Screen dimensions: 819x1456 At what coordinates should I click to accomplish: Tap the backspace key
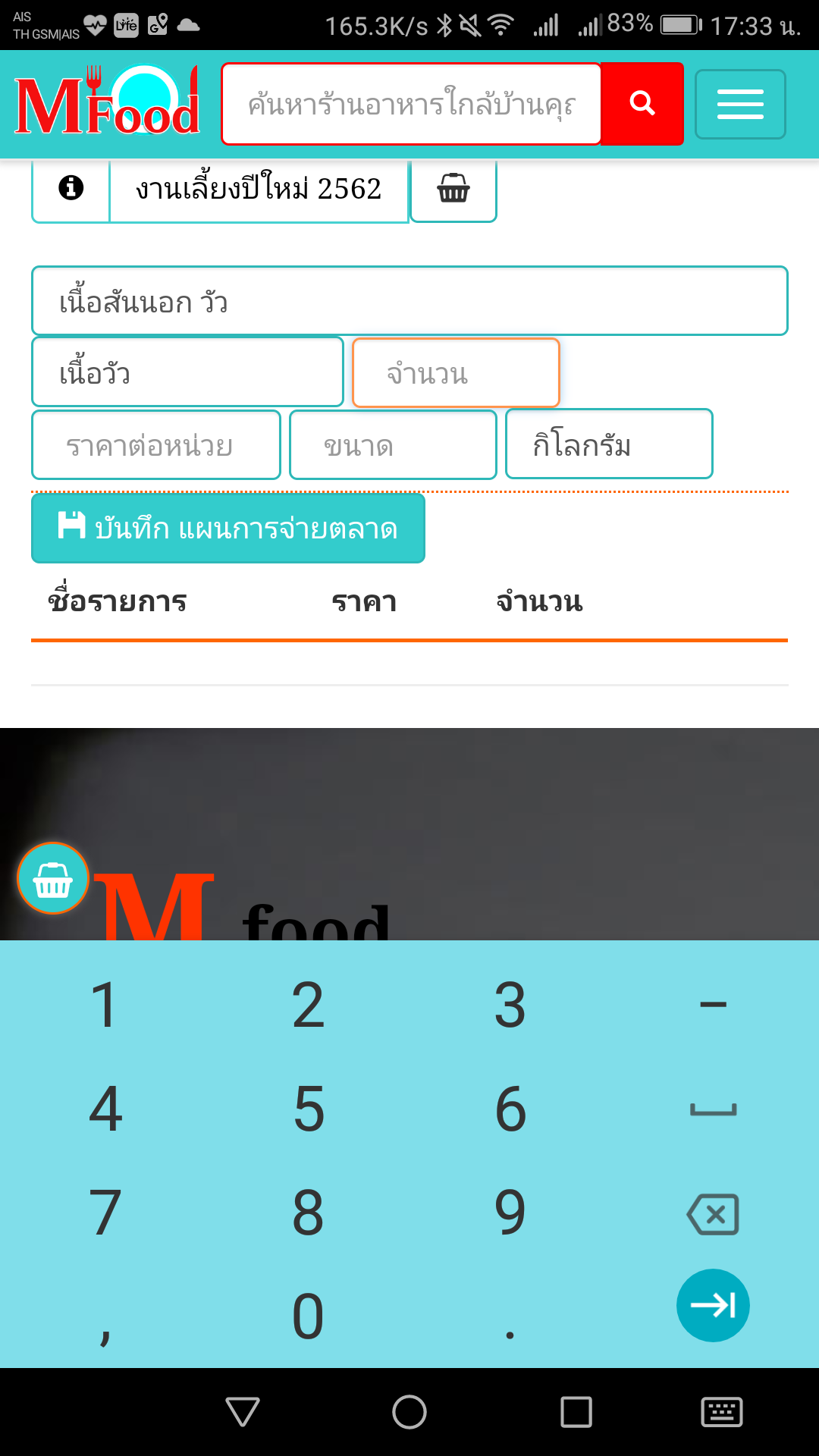pyautogui.click(x=713, y=1214)
